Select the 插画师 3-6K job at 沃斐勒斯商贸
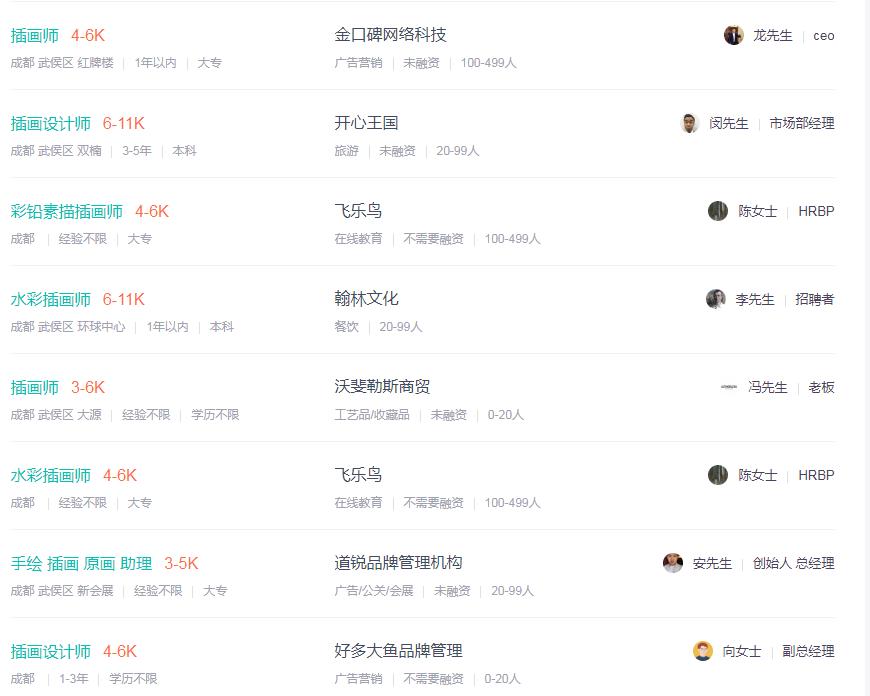The width and height of the screenshot is (870, 696). click(35, 388)
